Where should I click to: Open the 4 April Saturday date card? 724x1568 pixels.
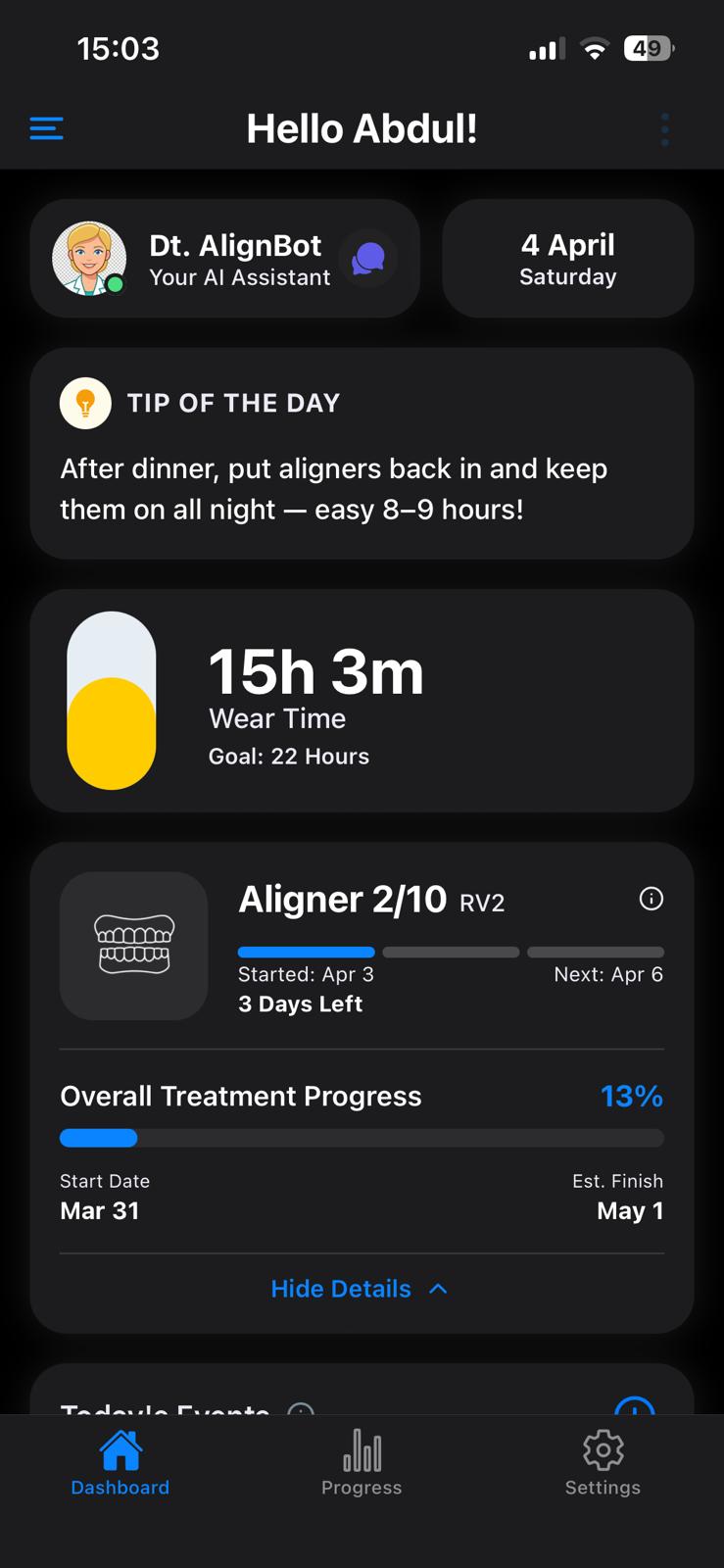tap(567, 259)
